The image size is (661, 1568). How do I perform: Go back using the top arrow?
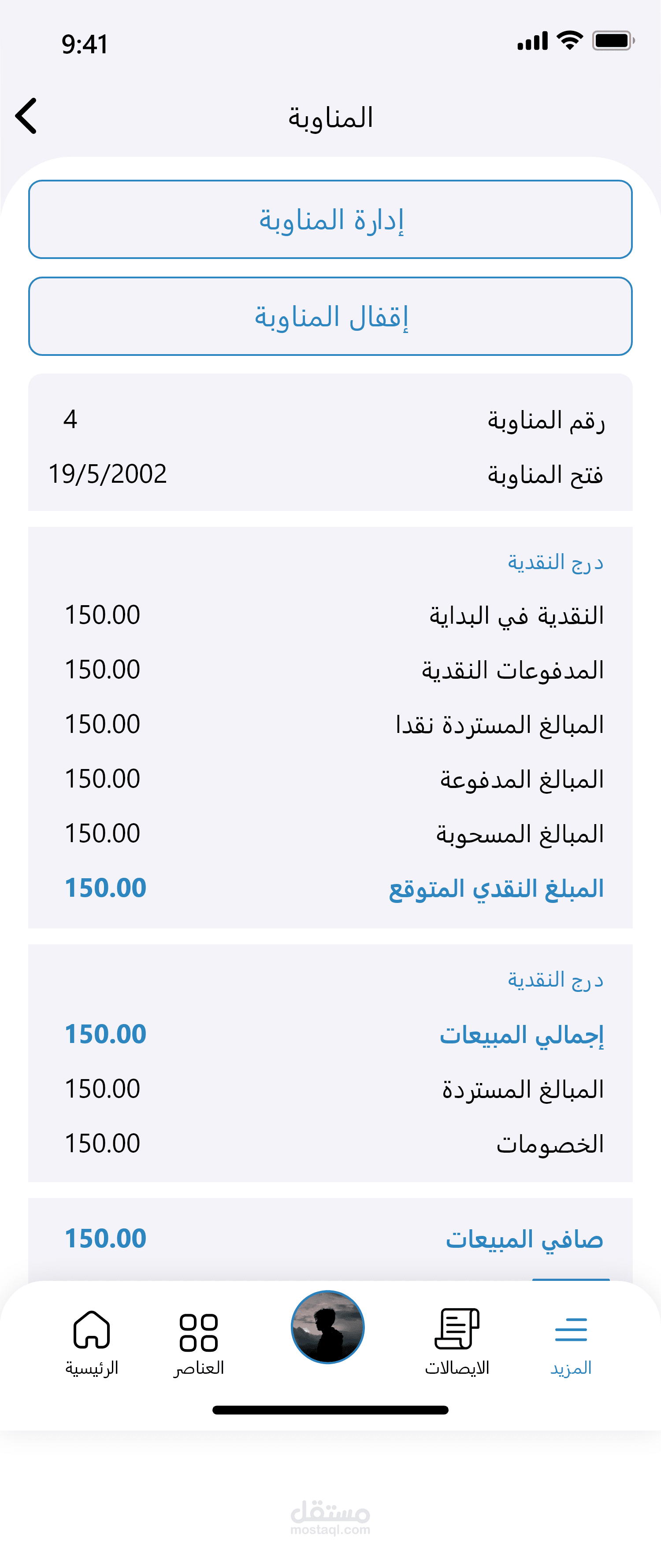(26, 116)
